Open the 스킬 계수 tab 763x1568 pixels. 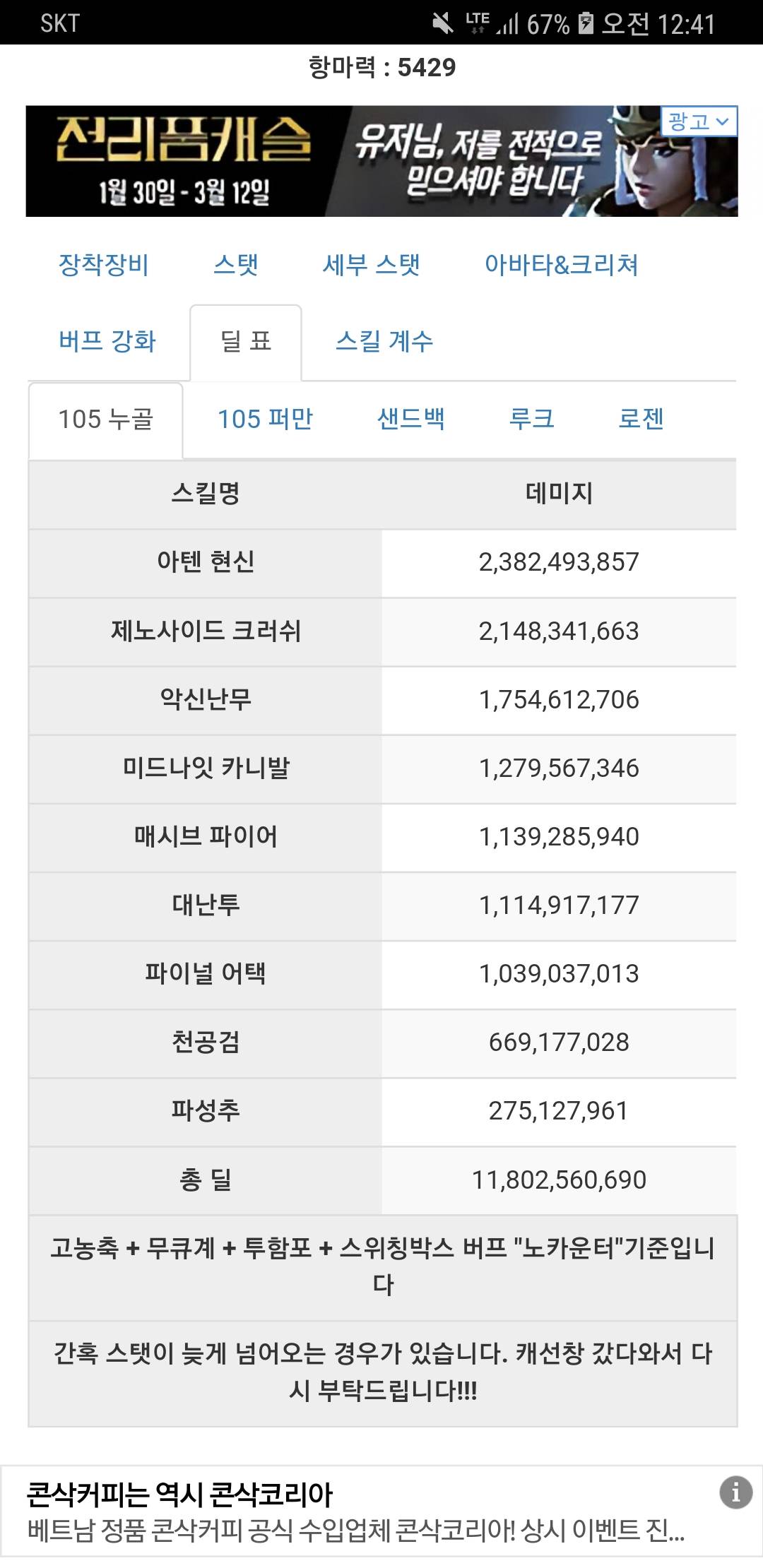click(384, 341)
